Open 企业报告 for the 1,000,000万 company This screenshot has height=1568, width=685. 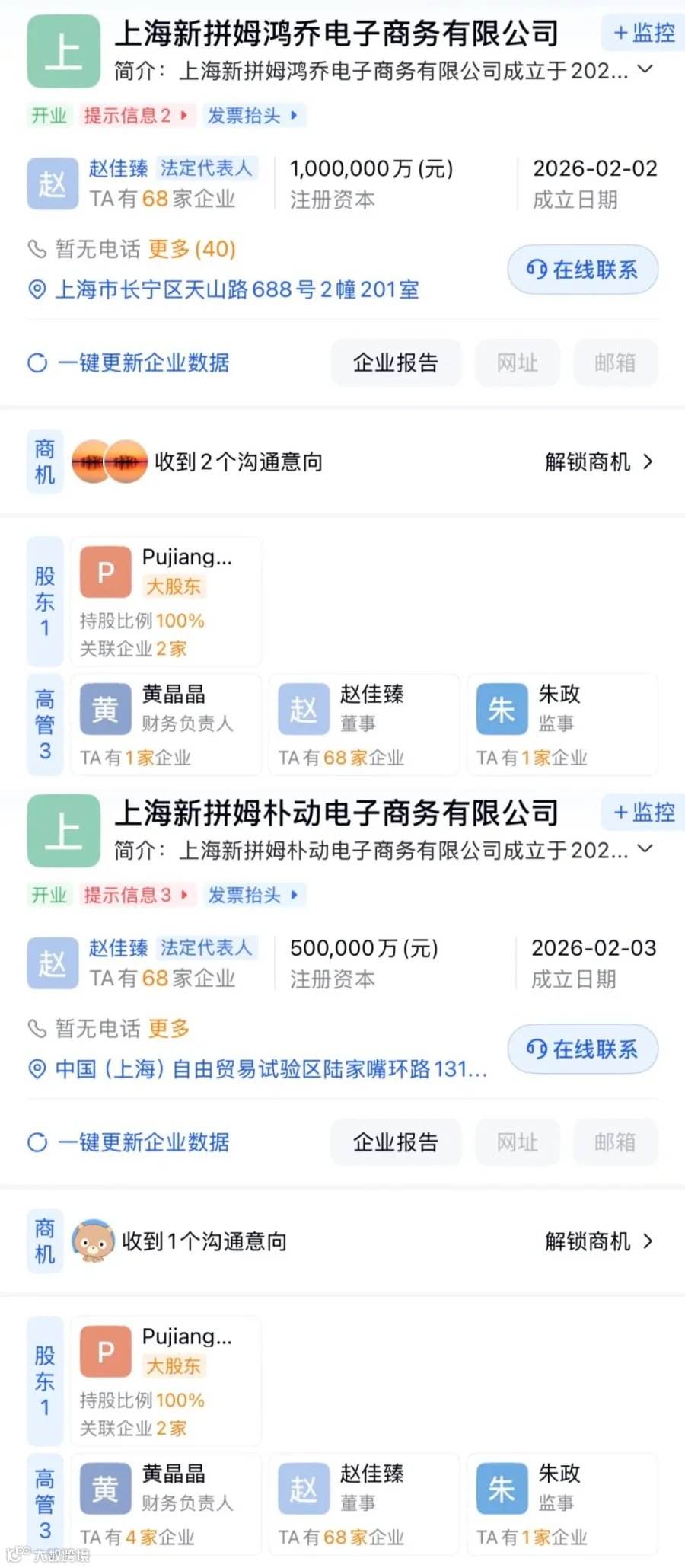[396, 362]
